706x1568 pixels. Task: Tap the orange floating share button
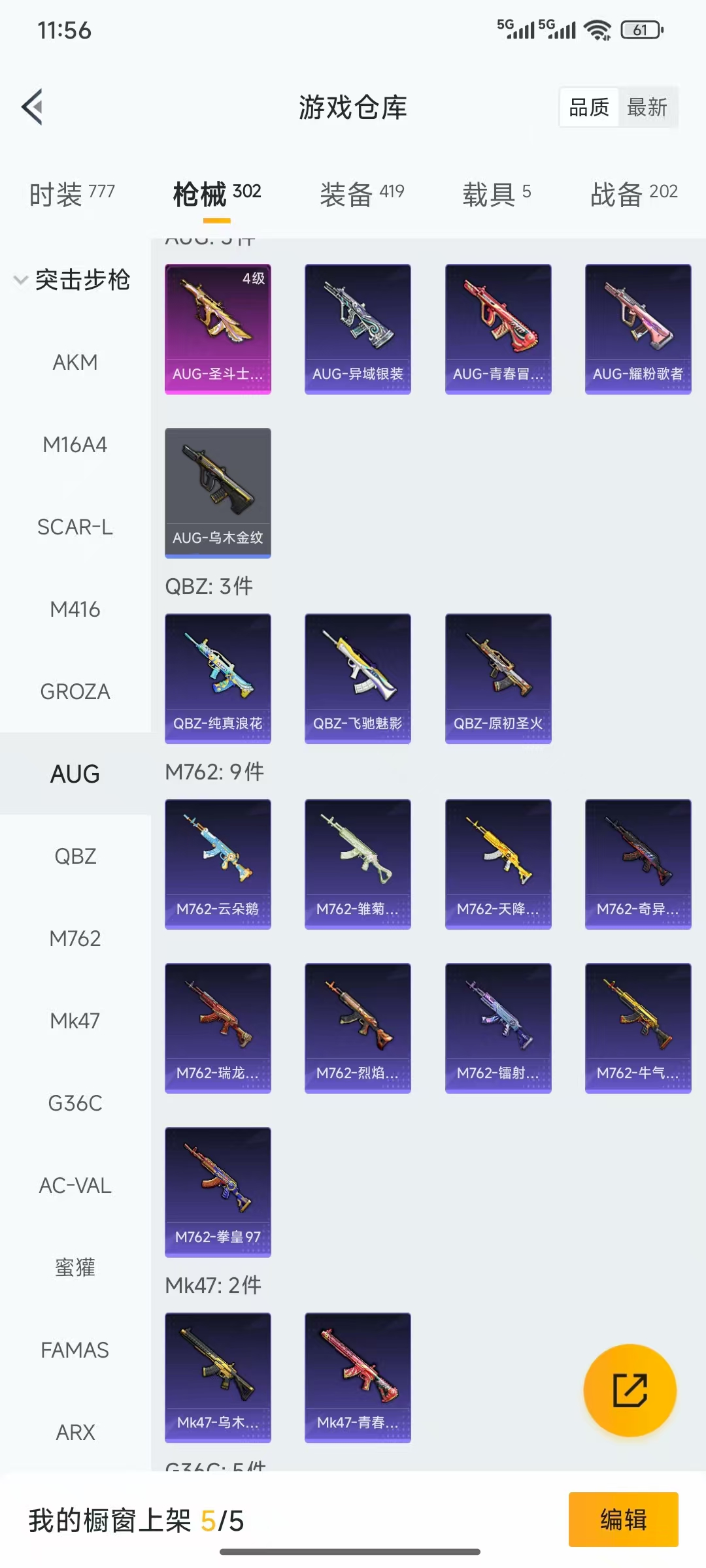(x=630, y=1390)
